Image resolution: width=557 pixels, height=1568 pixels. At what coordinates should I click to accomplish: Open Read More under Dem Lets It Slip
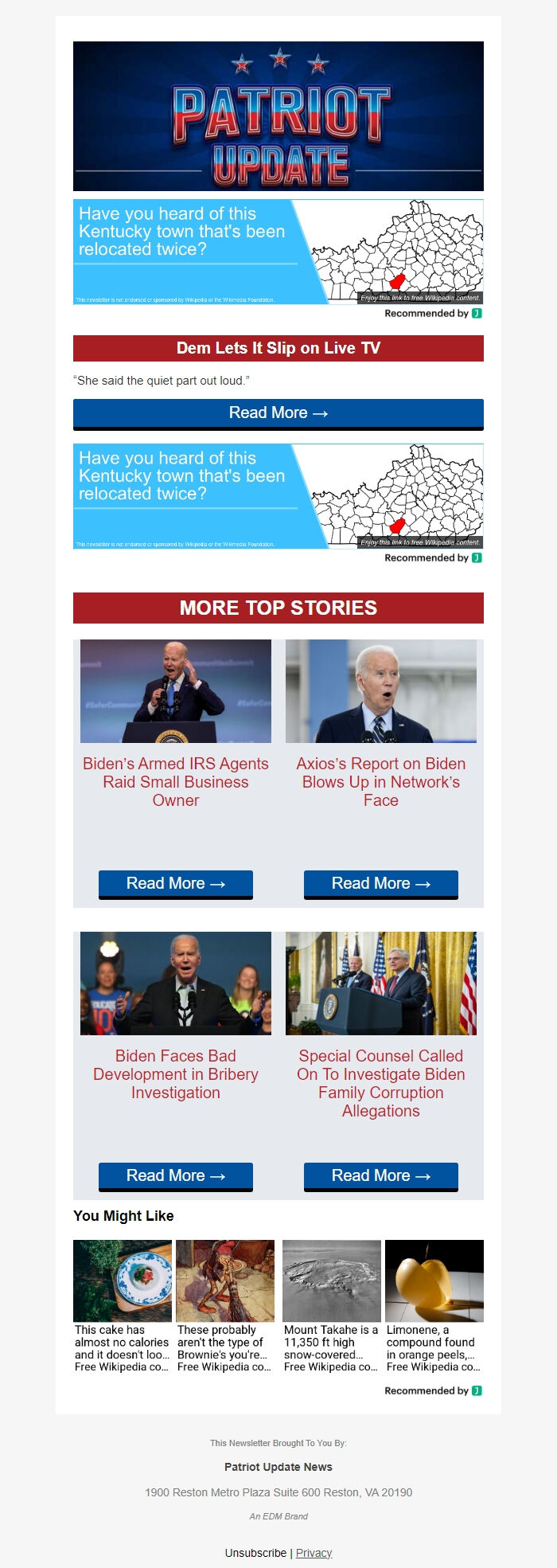(x=278, y=413)
